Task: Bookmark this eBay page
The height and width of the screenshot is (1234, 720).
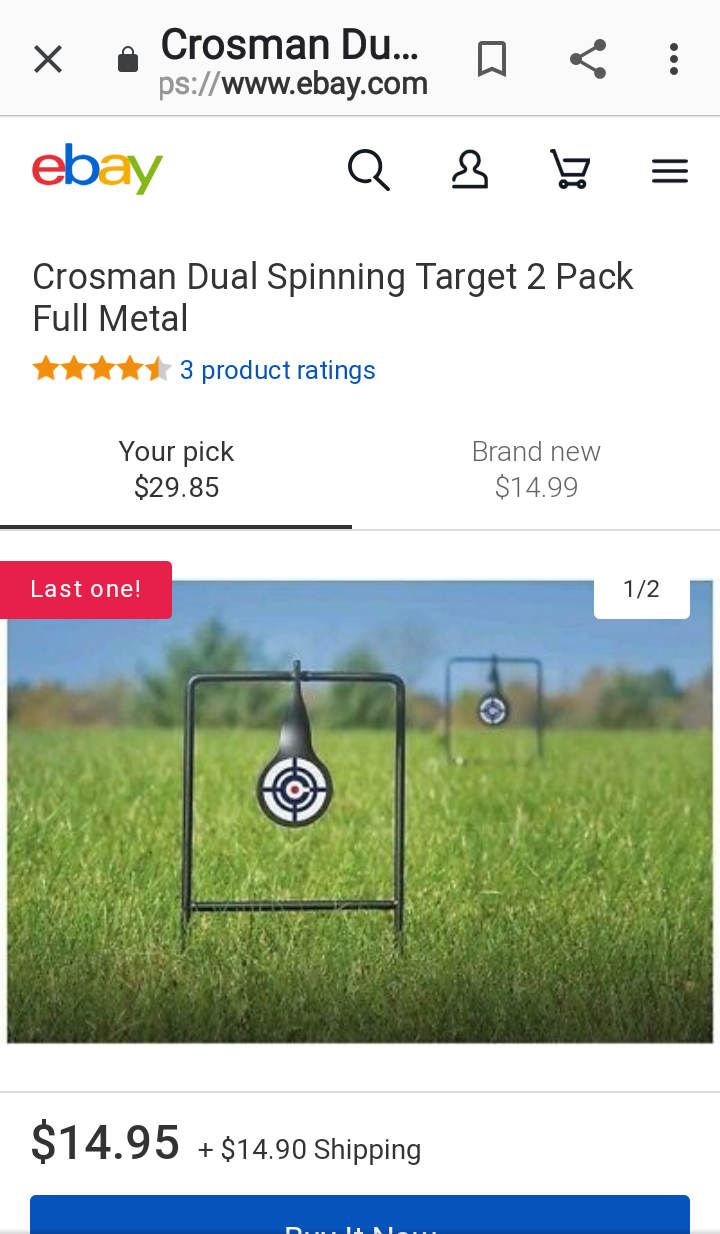Action: 491,60
